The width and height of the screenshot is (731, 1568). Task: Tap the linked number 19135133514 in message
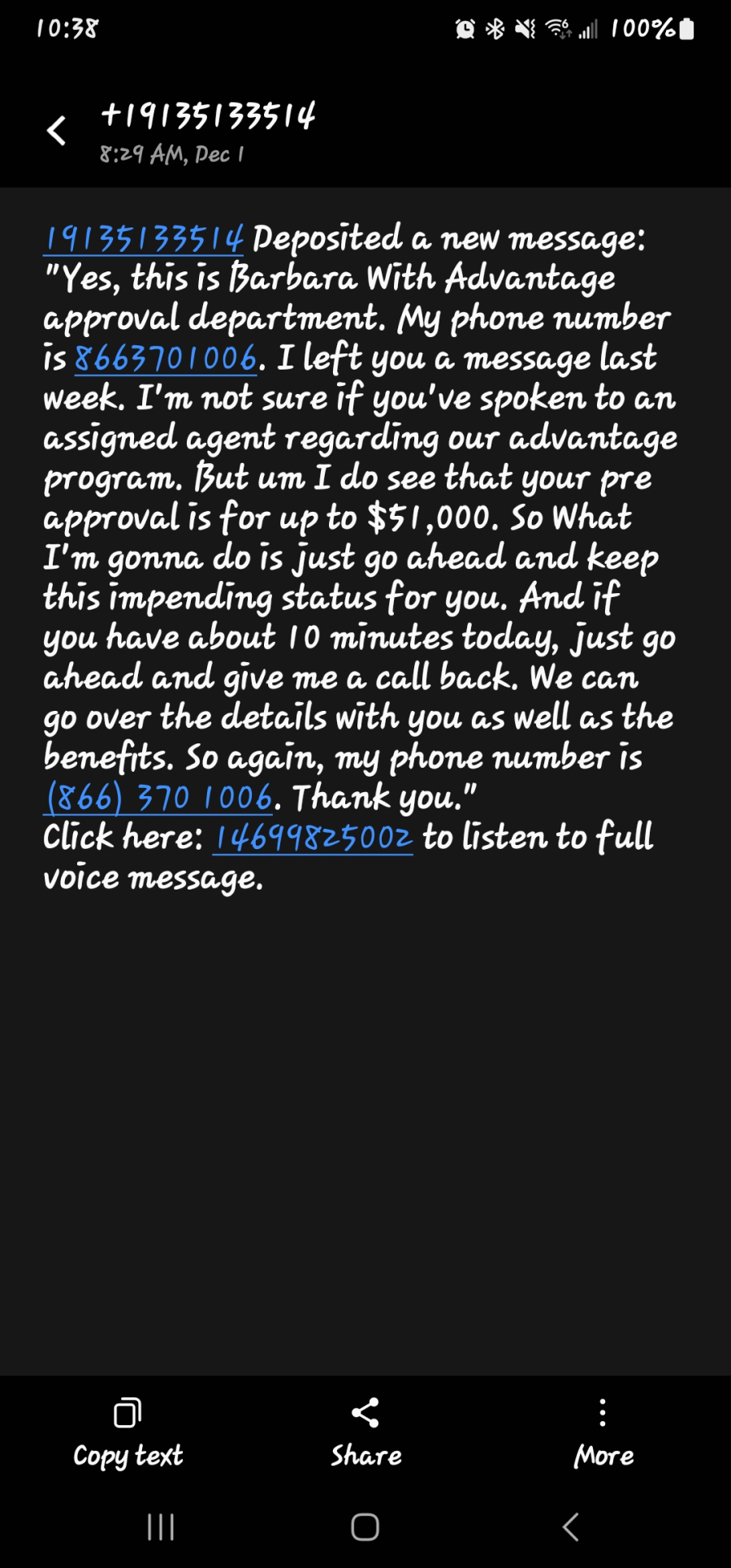[144, 239]
